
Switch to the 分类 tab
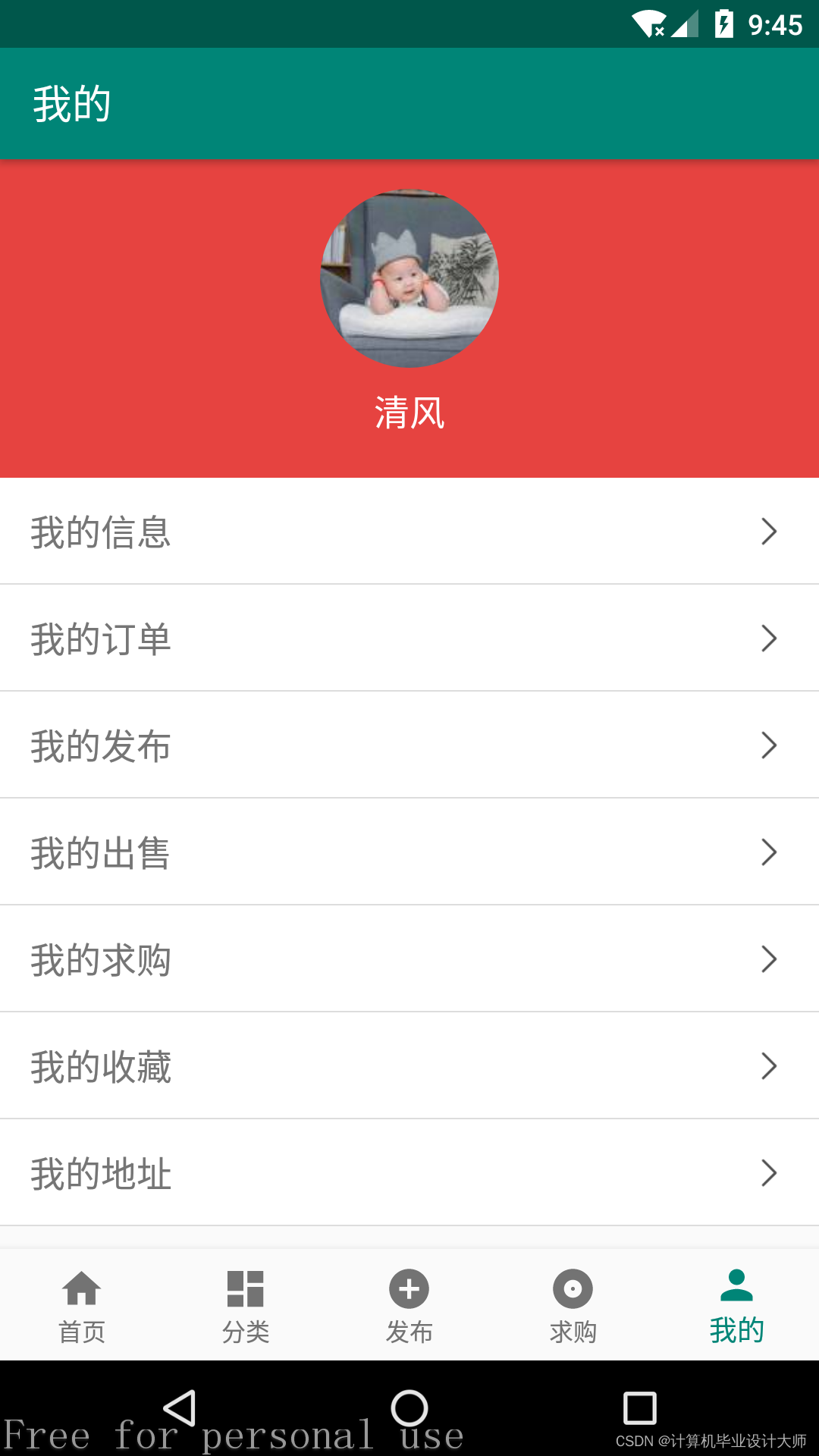[x=246, y=1306]
